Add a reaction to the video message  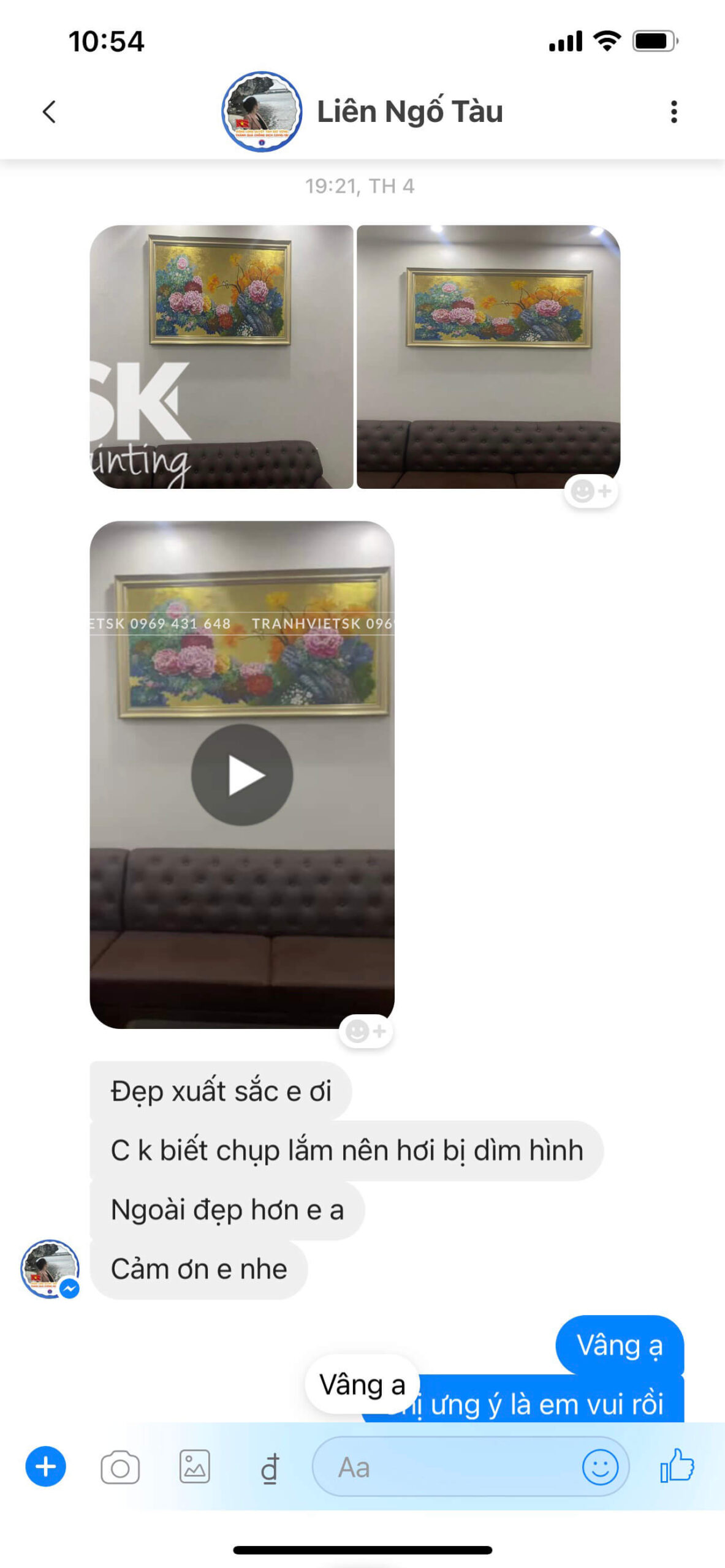pos(366,1031)
